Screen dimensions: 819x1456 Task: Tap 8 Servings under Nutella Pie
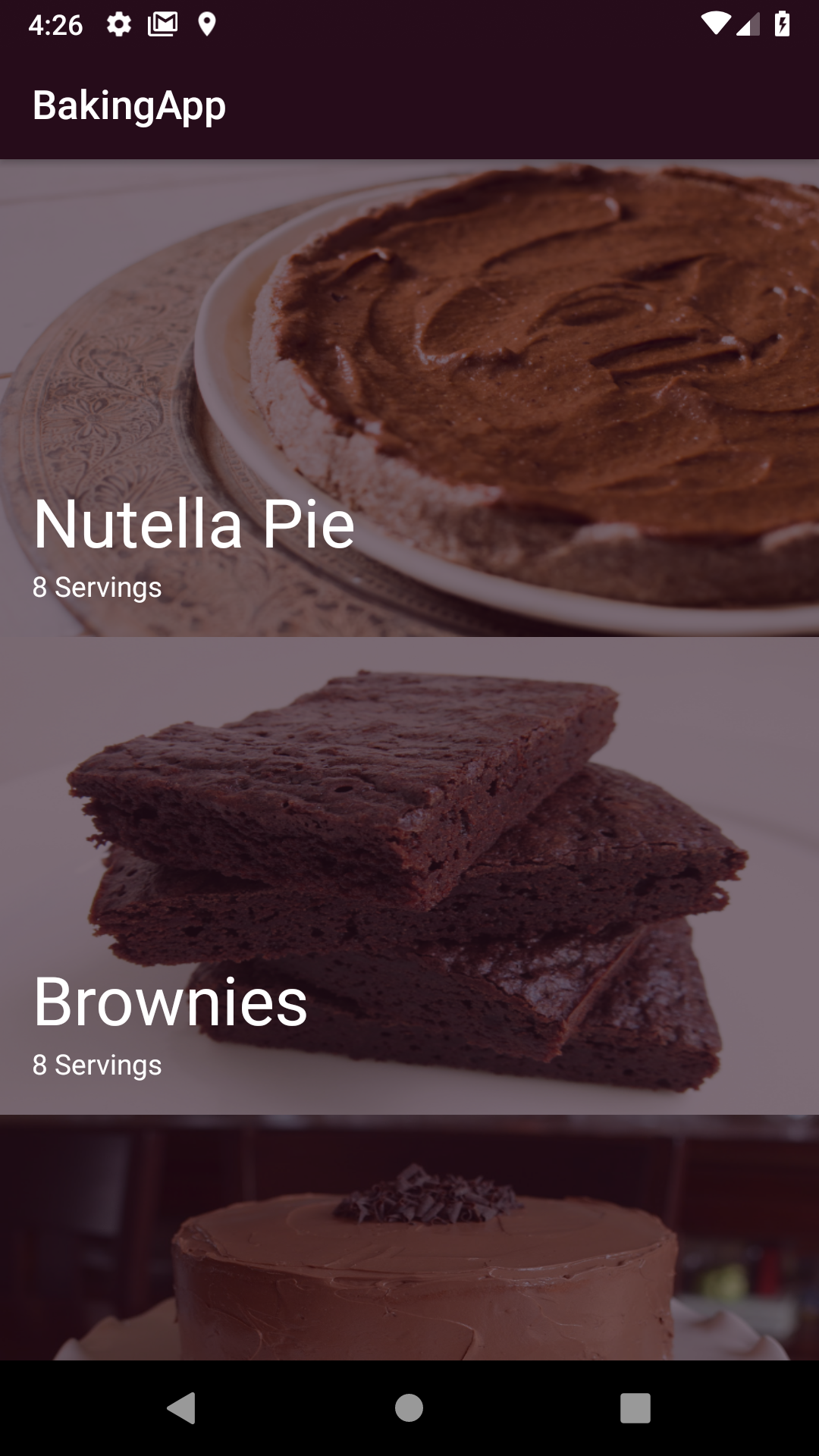(x=96, y=587)
